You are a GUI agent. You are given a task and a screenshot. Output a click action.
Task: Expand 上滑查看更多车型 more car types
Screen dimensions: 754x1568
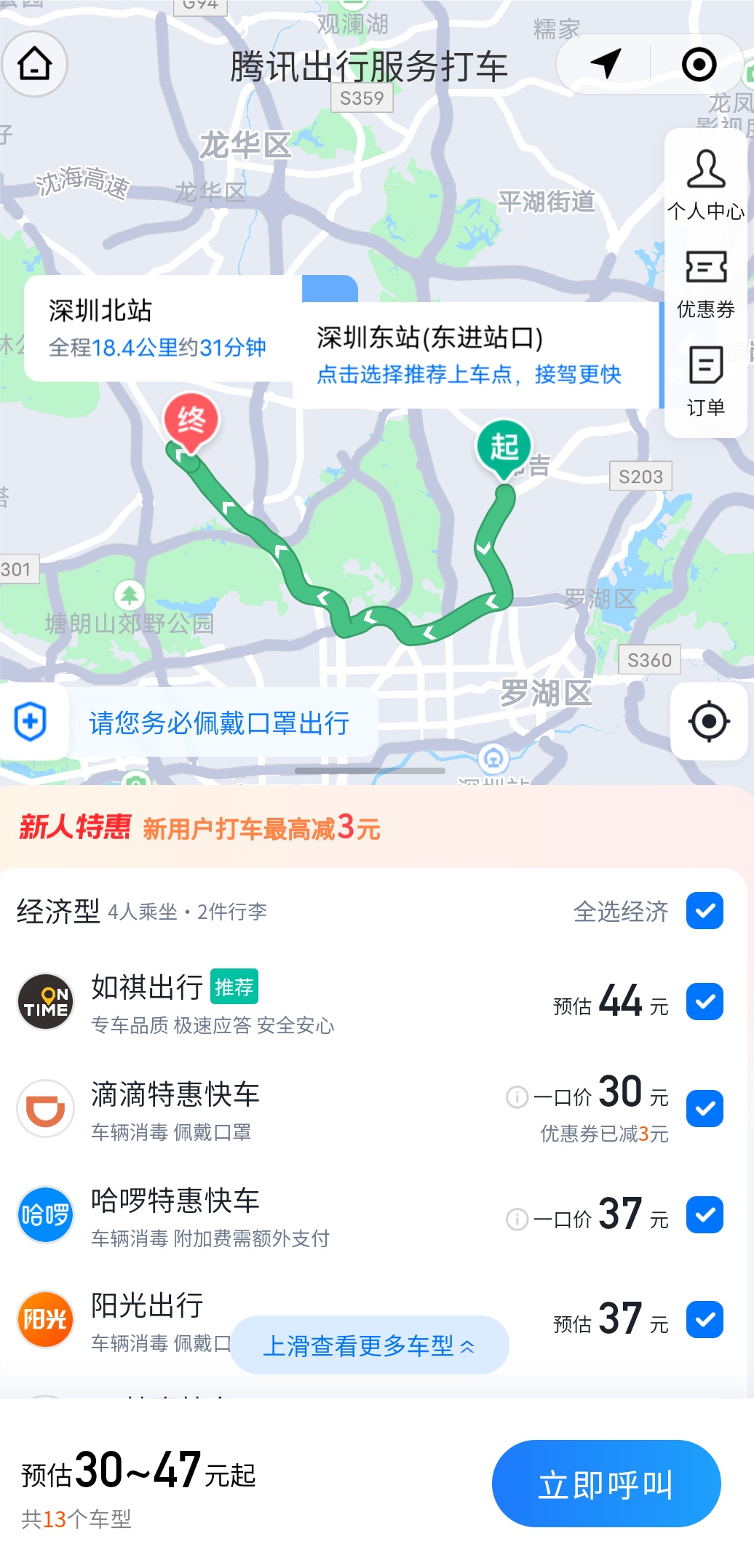pyautogui.click(x=369, y=1345)
